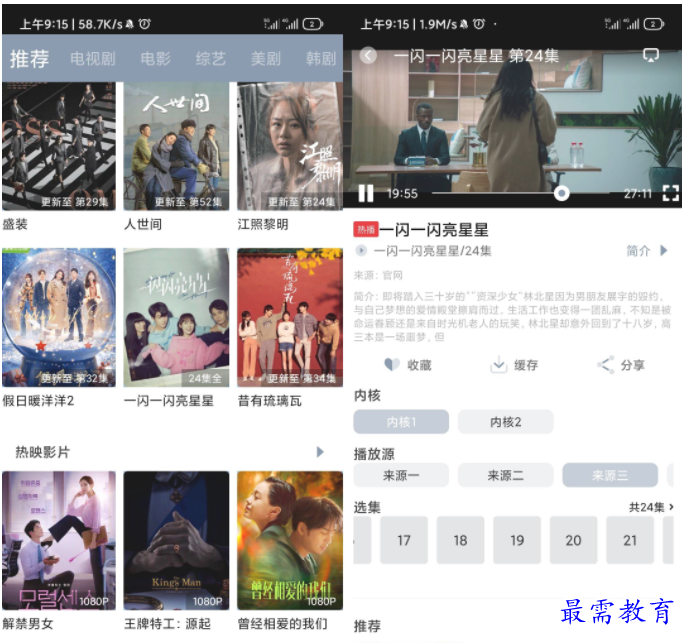Tap 缓存 to download the episode
This screenshot has width=682, height=643.
[514, 365]
